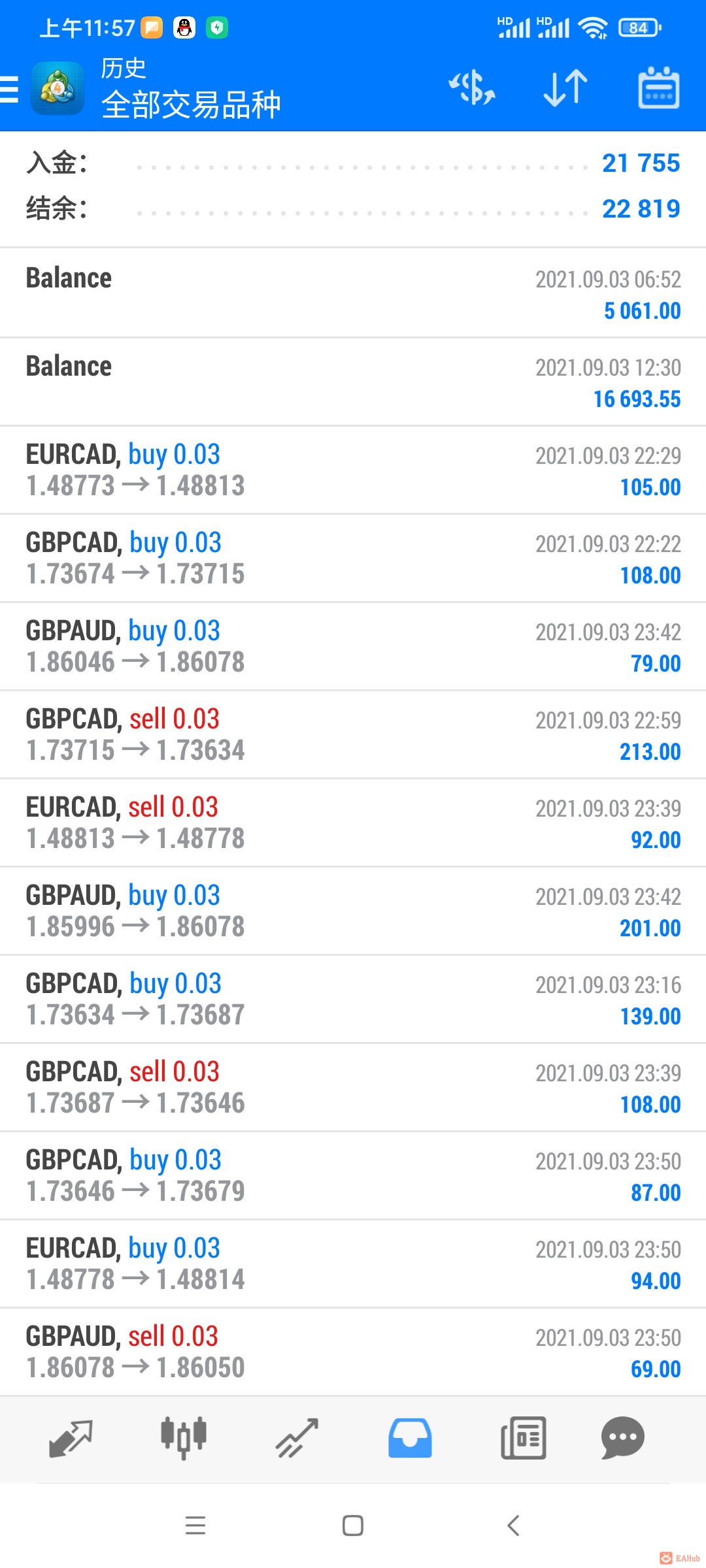The height and width of the screenshot is (1568, 706).
Task: Go to the system home screen
Action: [353, 1526]
